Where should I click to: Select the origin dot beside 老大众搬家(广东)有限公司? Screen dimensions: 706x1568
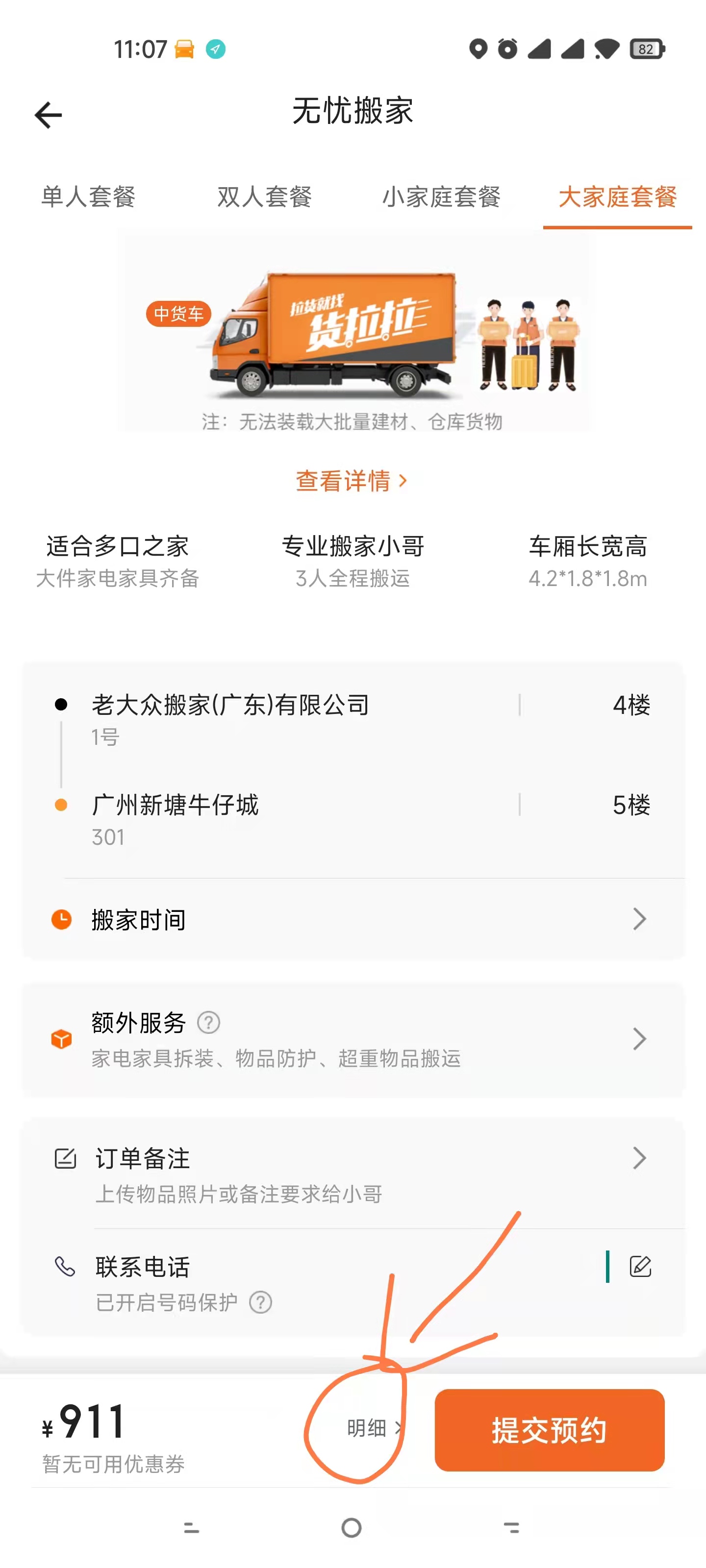point(60,704)
